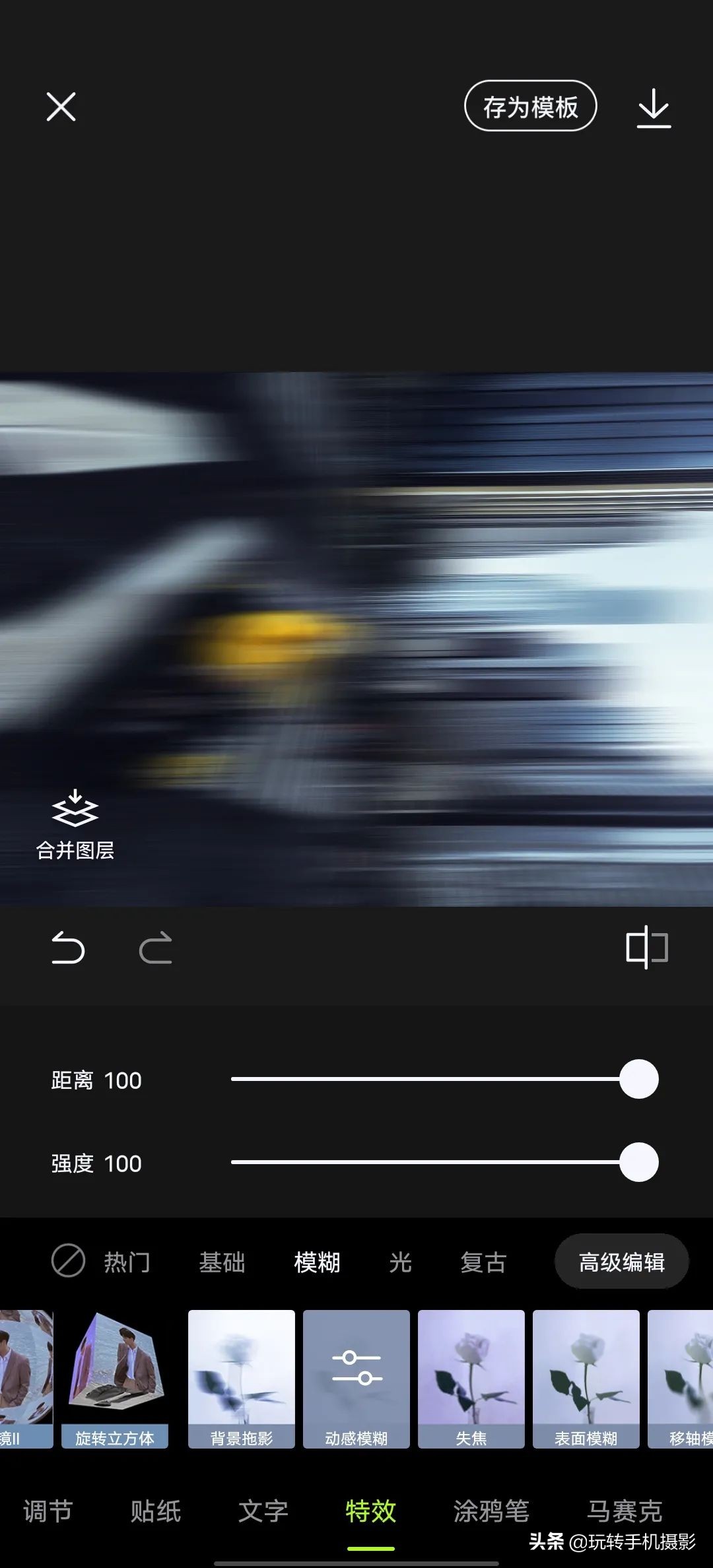The height and width of the screenshot is (1568, 713).
Task: Choose the 失焦 blur effect
Action: tap(471, 1378)
